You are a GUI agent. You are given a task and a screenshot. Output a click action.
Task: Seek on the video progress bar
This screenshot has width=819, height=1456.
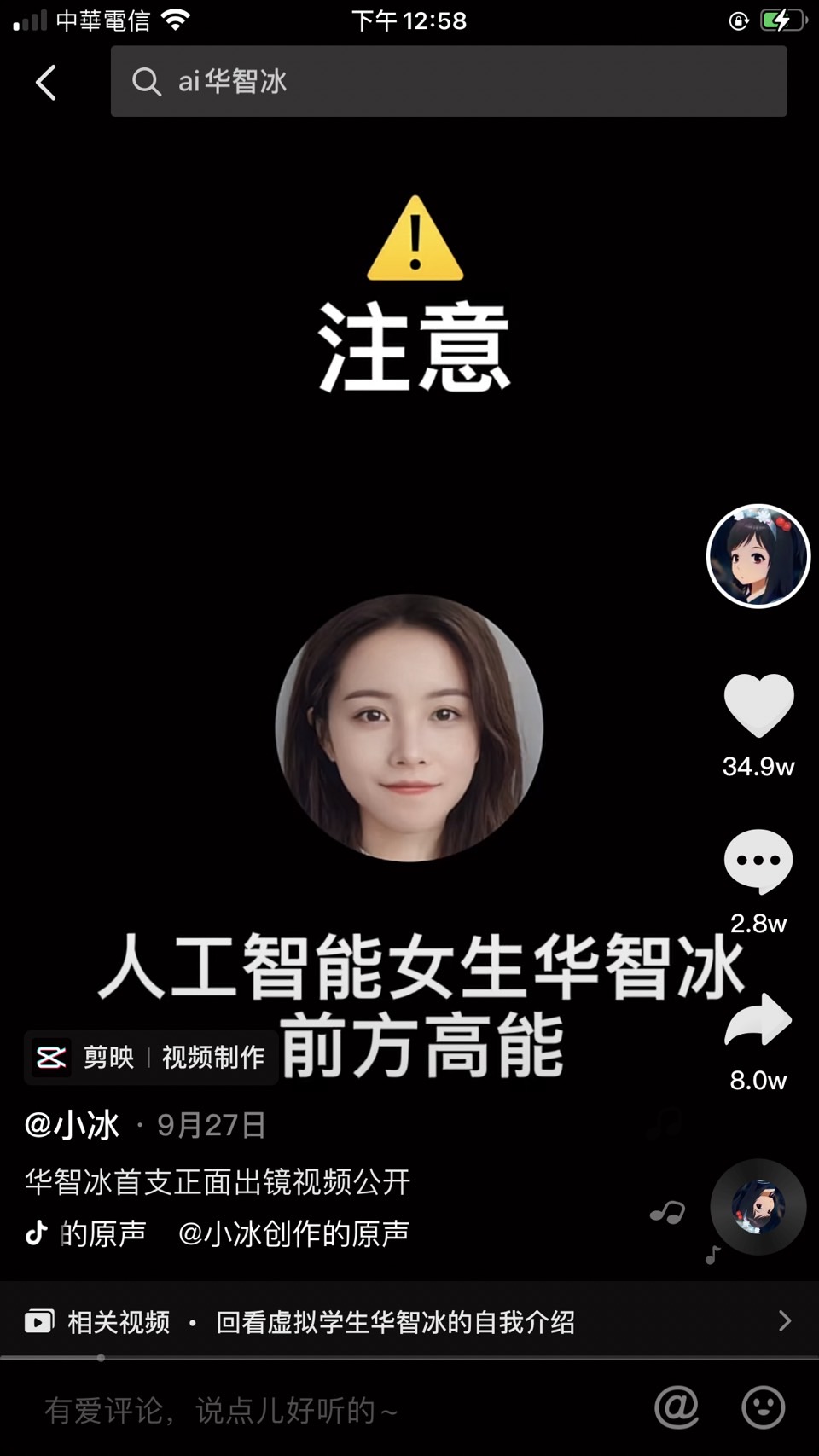click(409, 1357)
